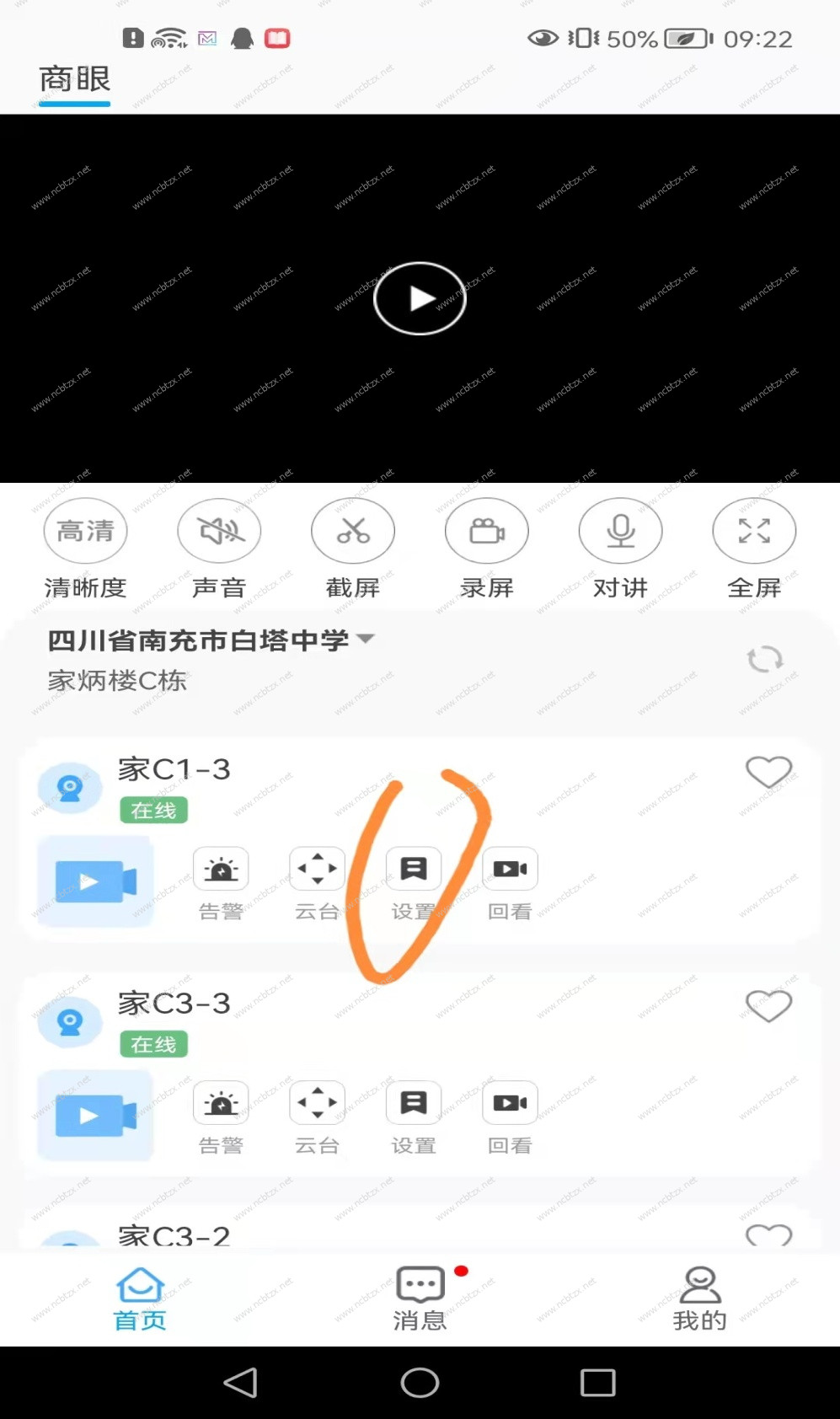The height and width of the screenshot is (1419, 840).
Task: Start screen recording with 录屏
Action: (487, 531)
